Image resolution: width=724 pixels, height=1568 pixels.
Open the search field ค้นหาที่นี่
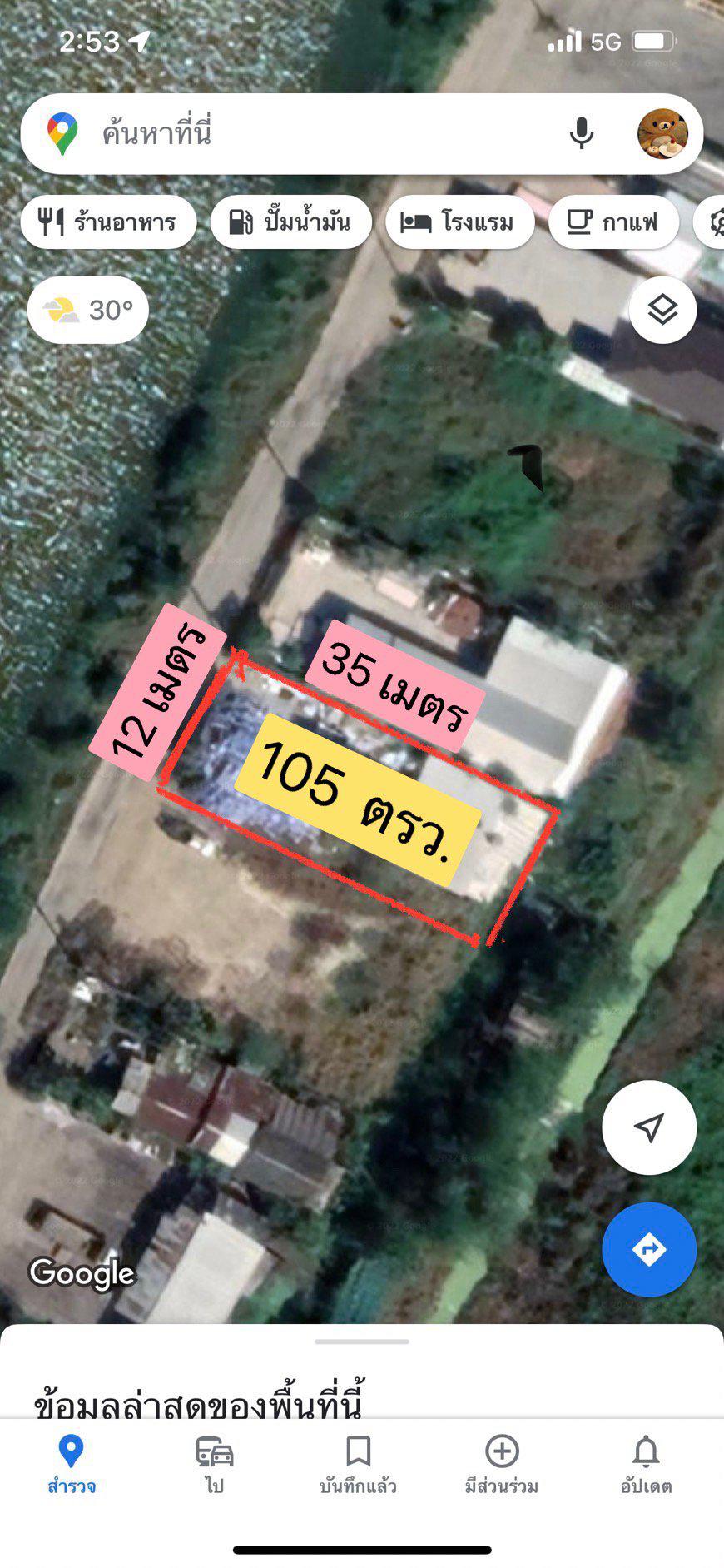click(316, 133)
